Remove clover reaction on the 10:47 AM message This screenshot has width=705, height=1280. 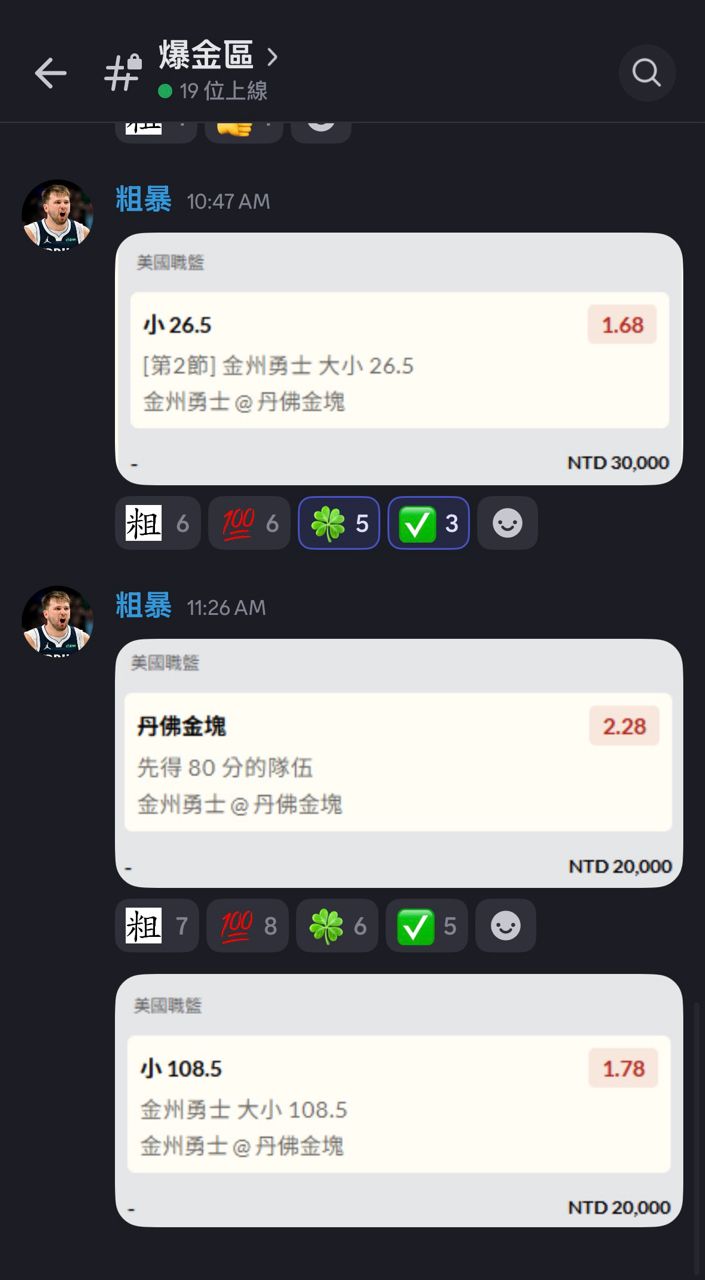click(x=339, y=523)
